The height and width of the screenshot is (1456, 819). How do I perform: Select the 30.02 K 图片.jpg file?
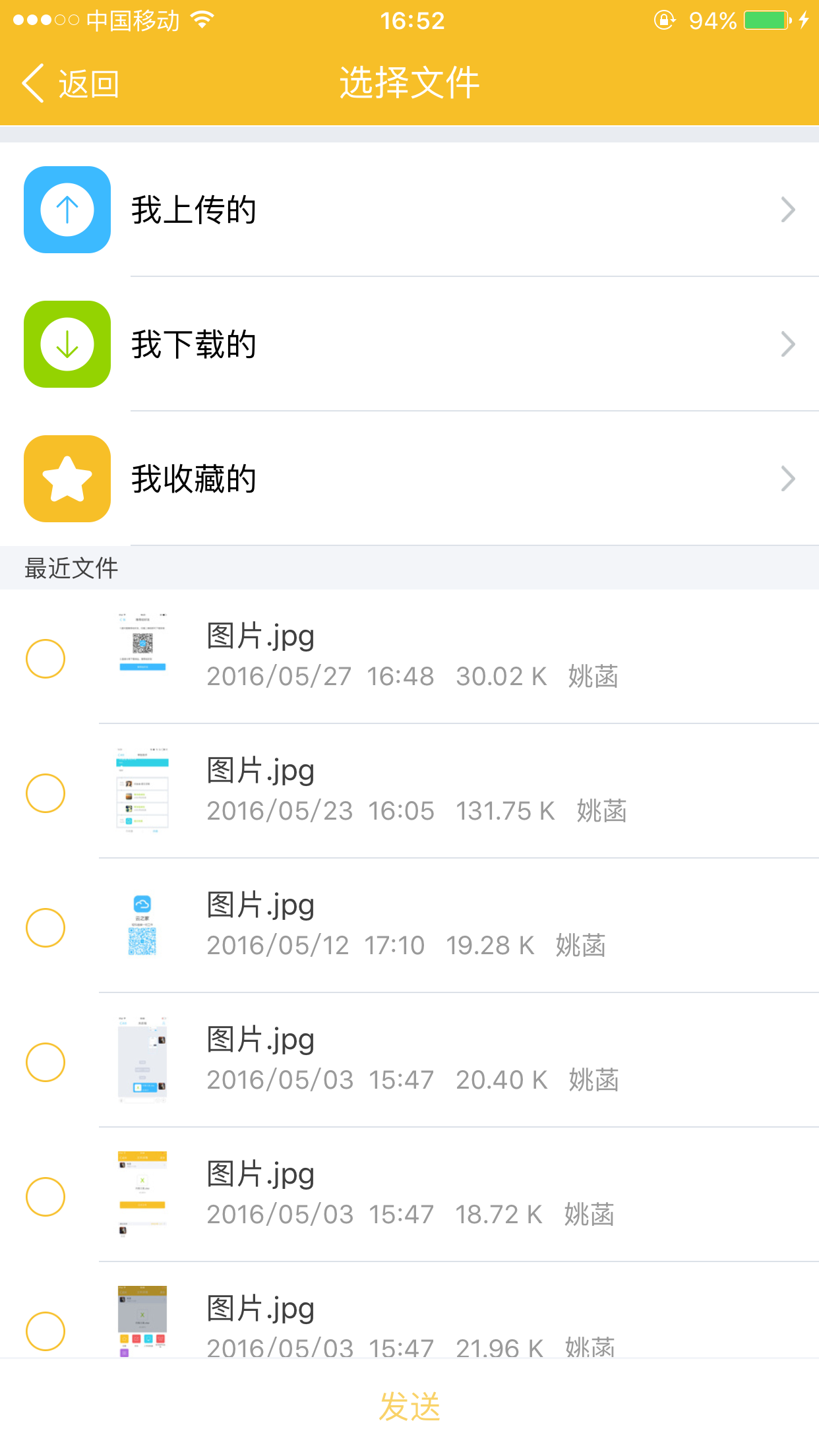point(45,659)
